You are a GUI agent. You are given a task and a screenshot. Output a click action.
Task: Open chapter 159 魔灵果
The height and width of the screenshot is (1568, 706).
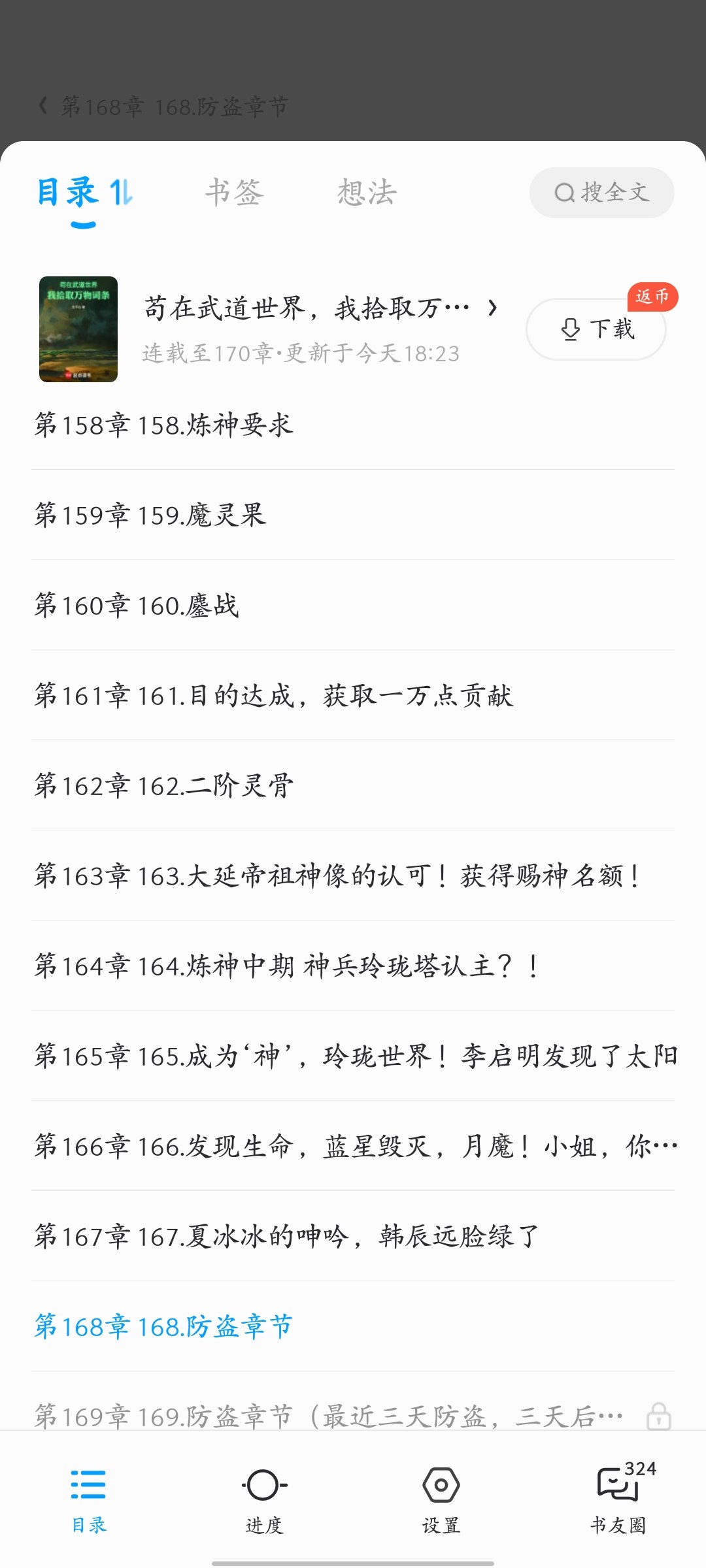pyautogui.click(x=150, y=515)
